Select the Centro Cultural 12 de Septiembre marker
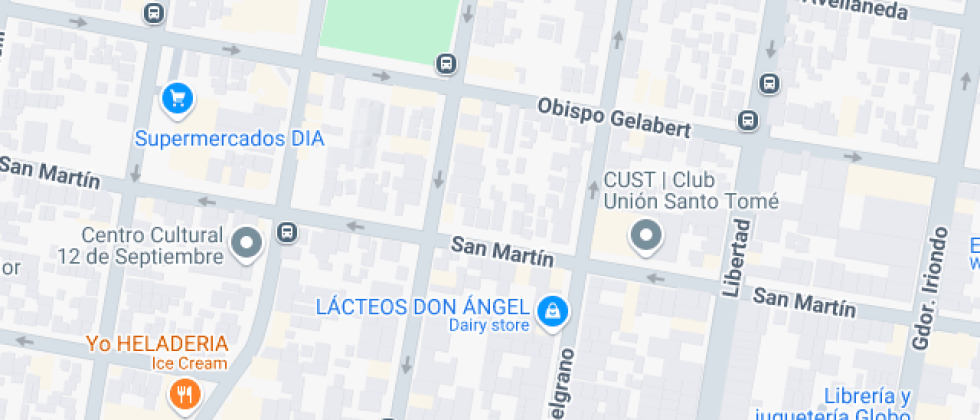Screen dimensions: 980x420 click(246, 243)
